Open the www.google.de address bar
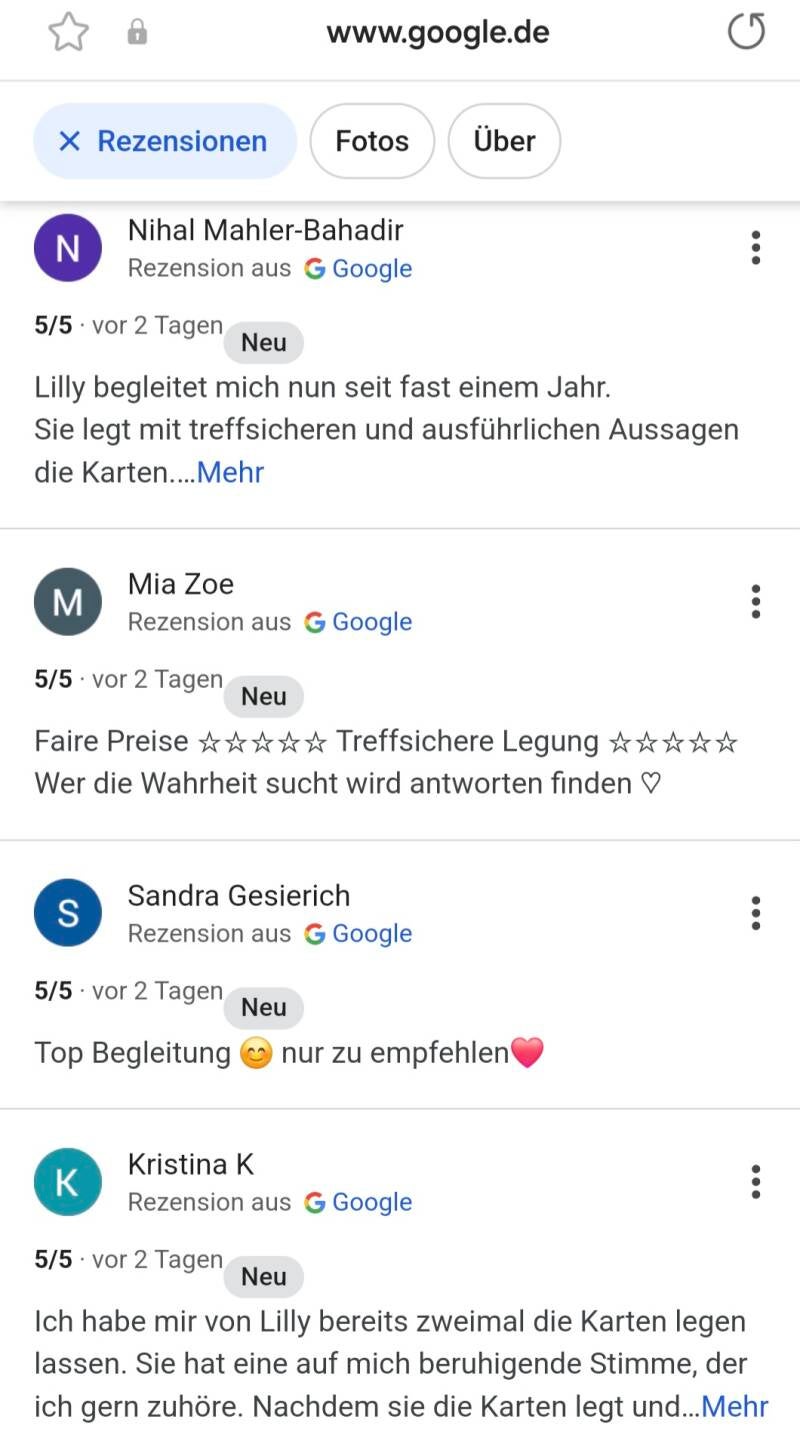 click(x=437, y=33)
